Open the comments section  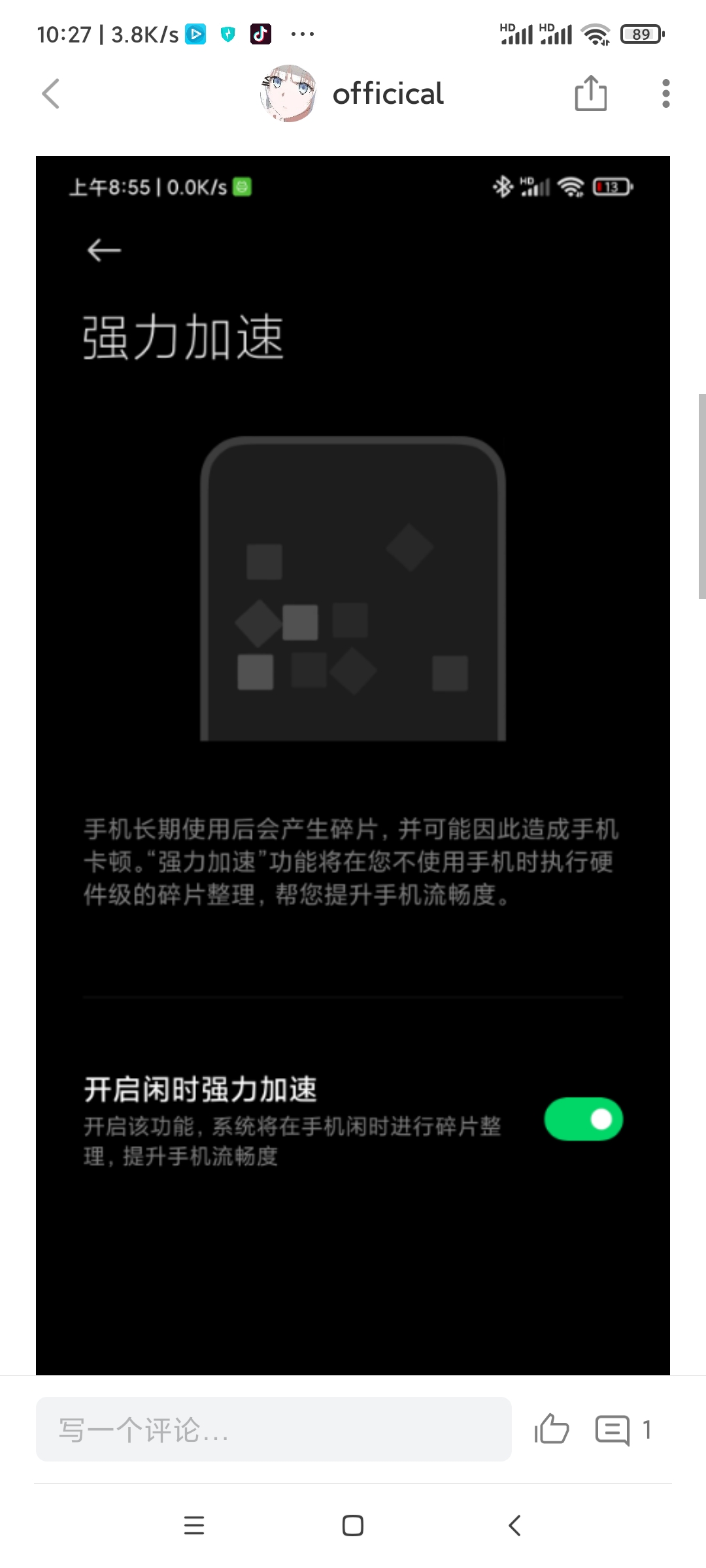pos(622,1430)
